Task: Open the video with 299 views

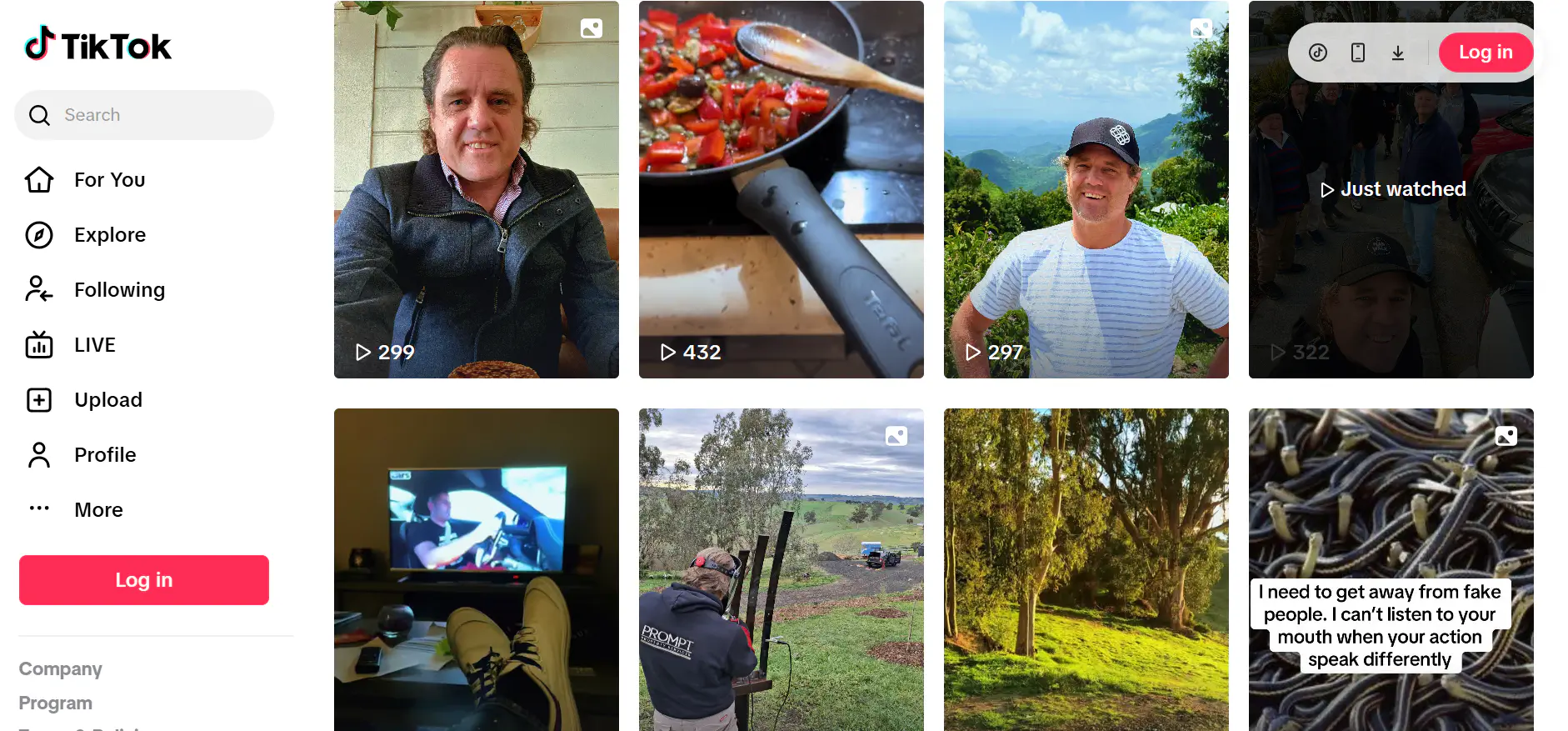Action: (476, 190)
